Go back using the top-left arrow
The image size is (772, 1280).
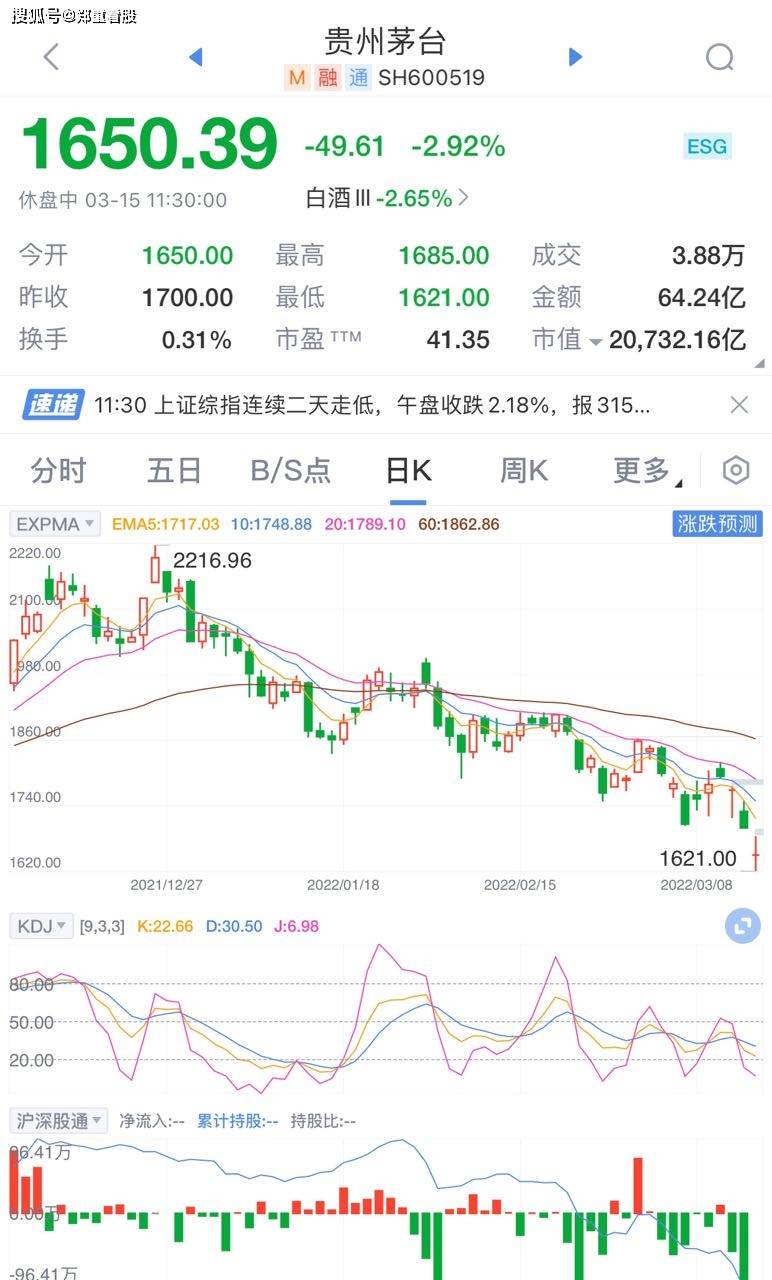(52, 57)
